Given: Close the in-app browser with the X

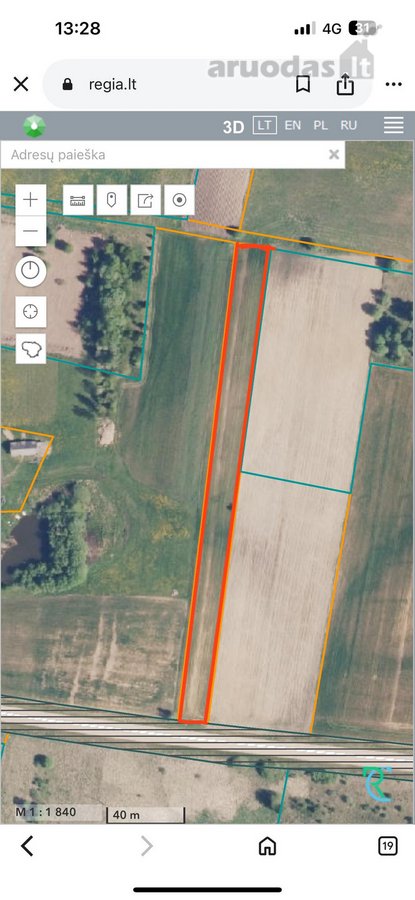Looking at the screenshot, I should click(21, 85).
